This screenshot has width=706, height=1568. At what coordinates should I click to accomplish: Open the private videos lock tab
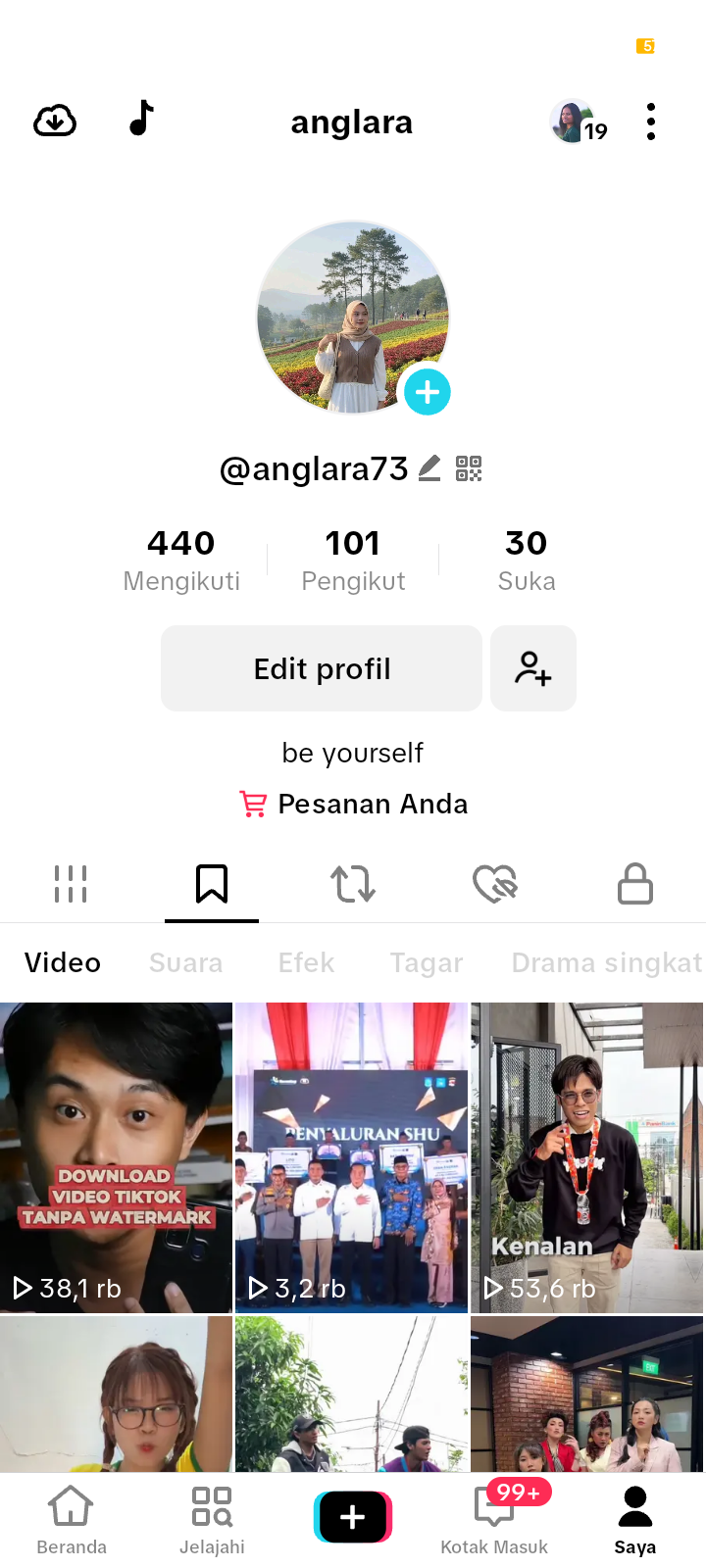point(635,884)
